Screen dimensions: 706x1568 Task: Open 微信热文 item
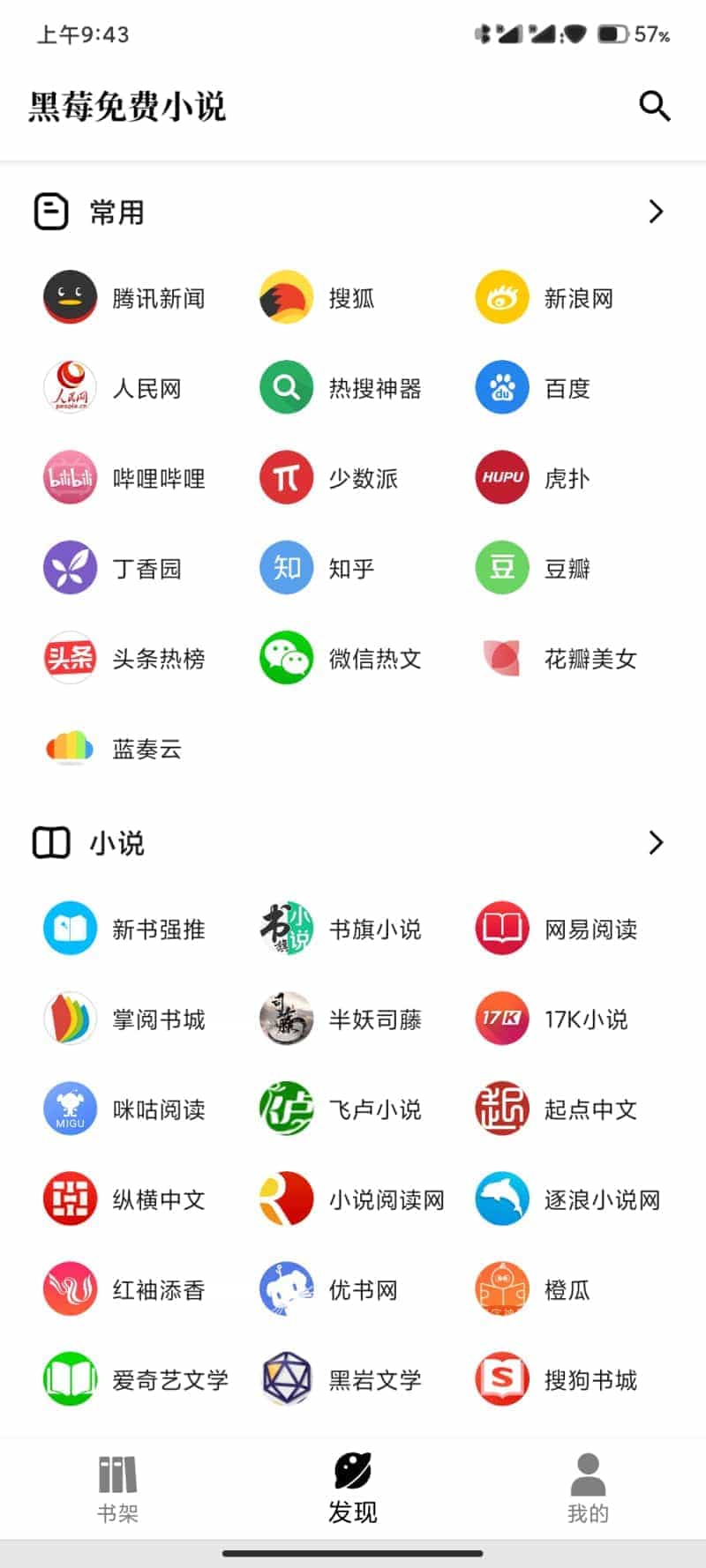(340, 658)
